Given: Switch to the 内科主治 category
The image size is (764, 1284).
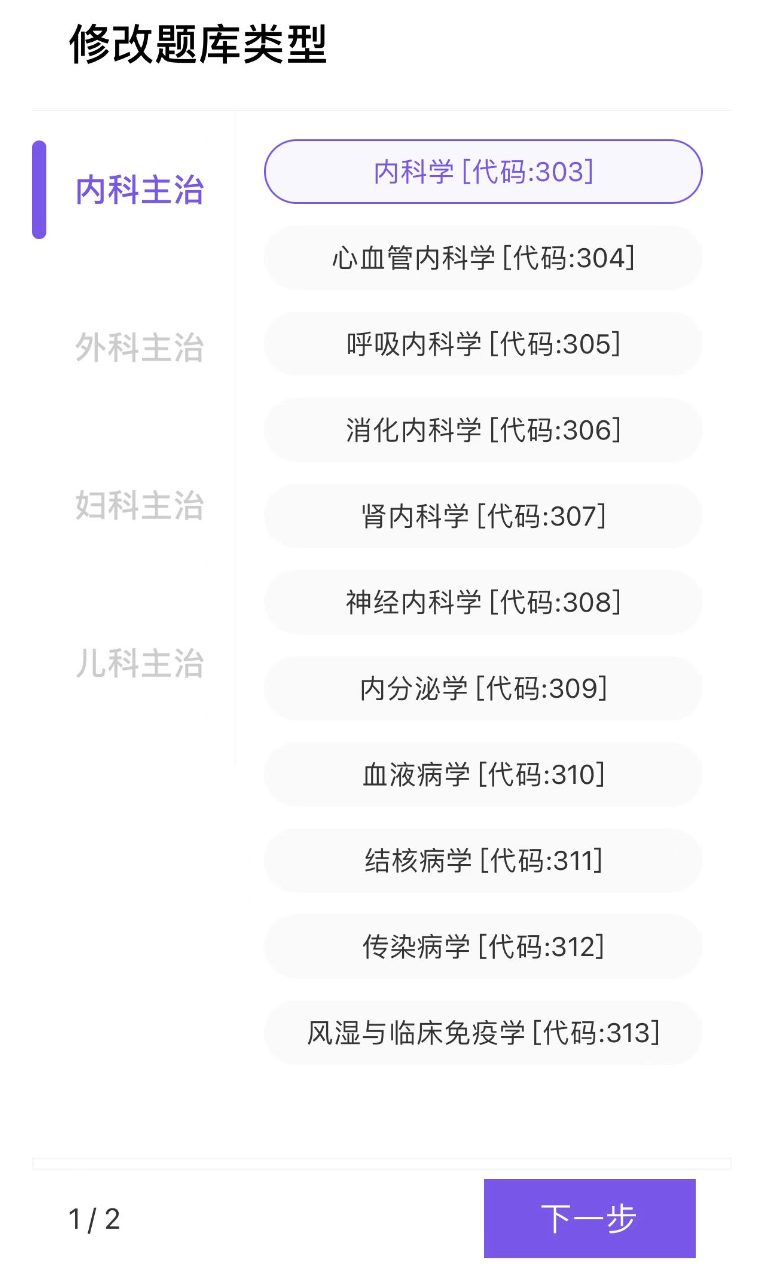Looking at the screenshot, I should point(139,190).
